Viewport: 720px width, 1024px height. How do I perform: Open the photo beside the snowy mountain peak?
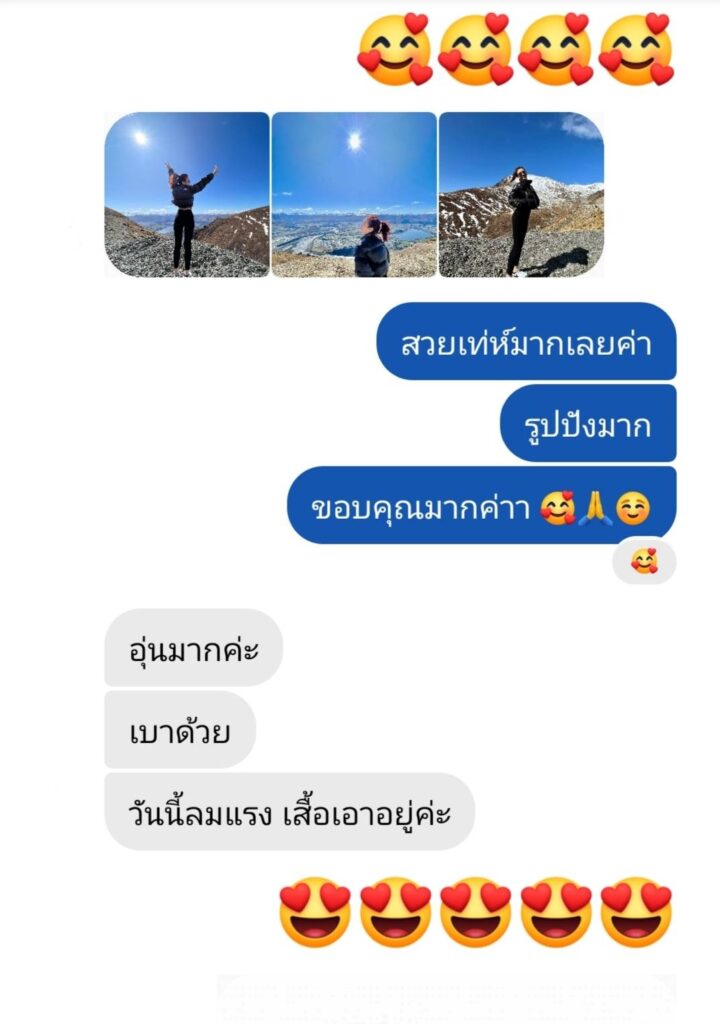point(521,194)
